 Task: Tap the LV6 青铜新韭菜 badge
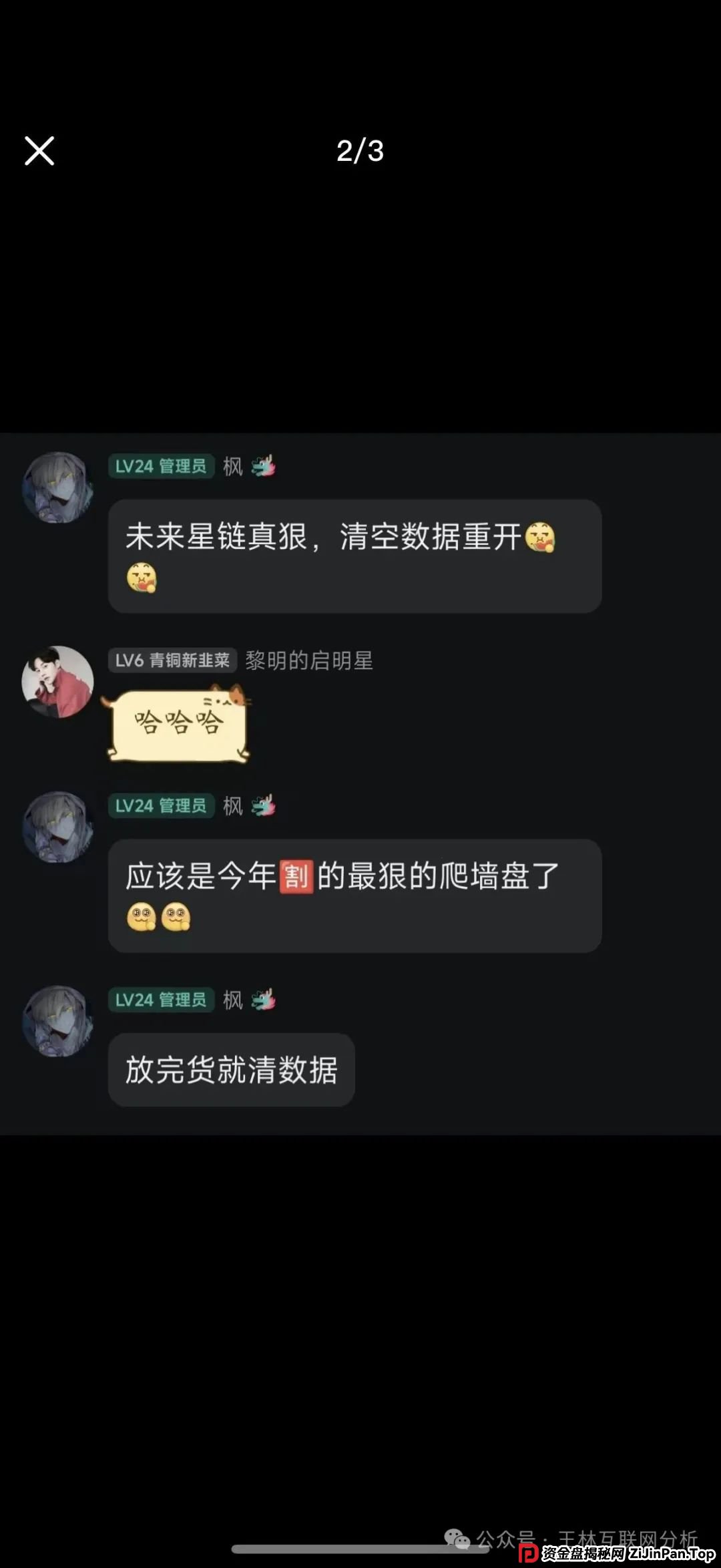point(172,662)
